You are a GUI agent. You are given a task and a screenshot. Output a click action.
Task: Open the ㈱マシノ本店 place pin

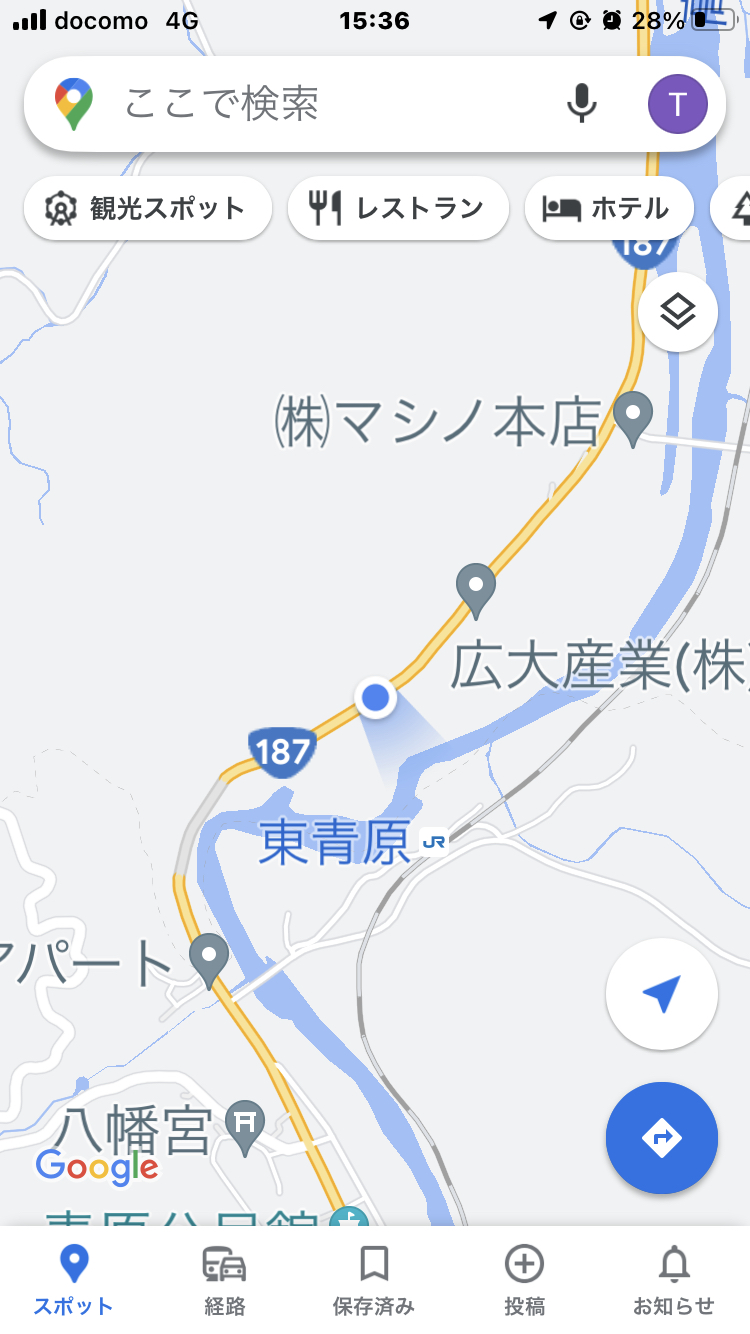[x=632, y=420]
